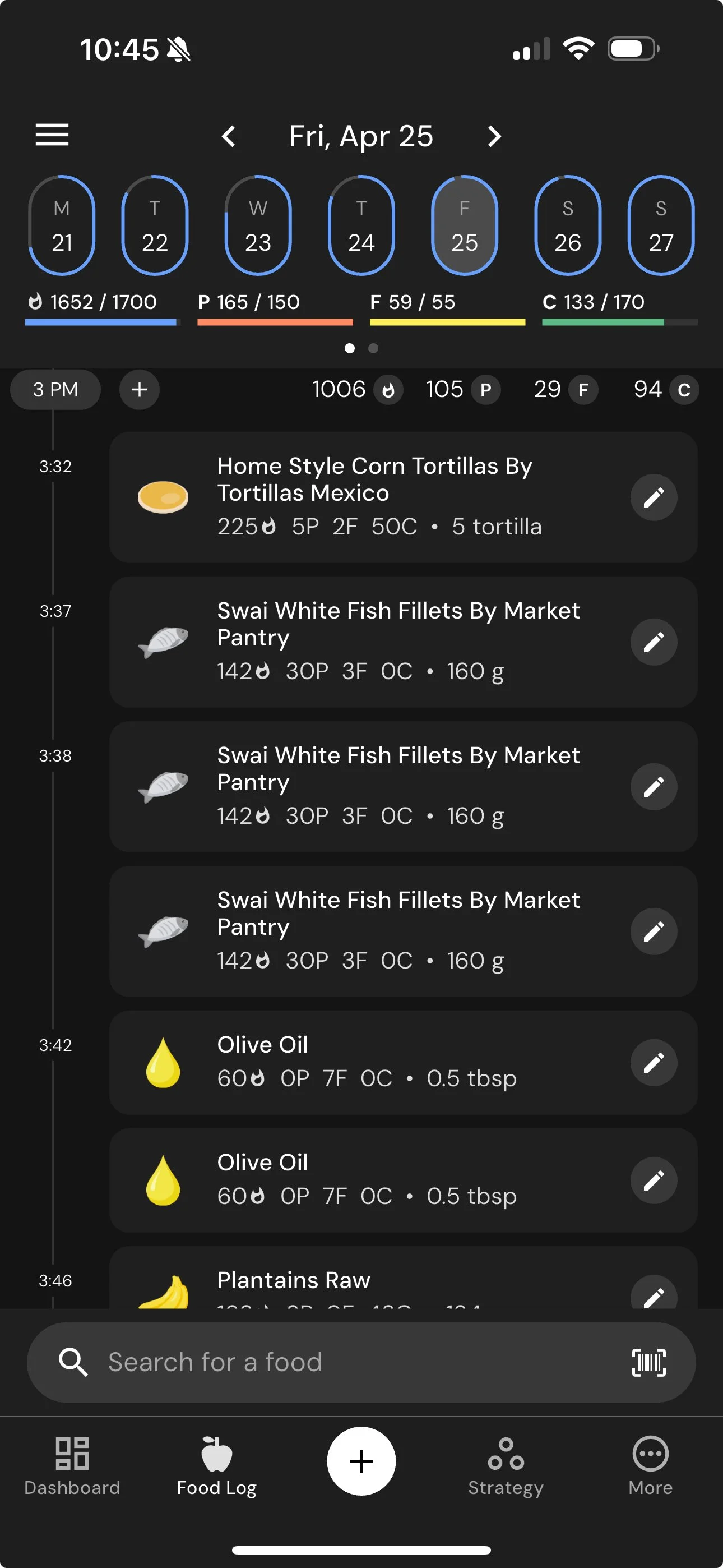
Task: Go to the next day
Action: coord(494,136)
